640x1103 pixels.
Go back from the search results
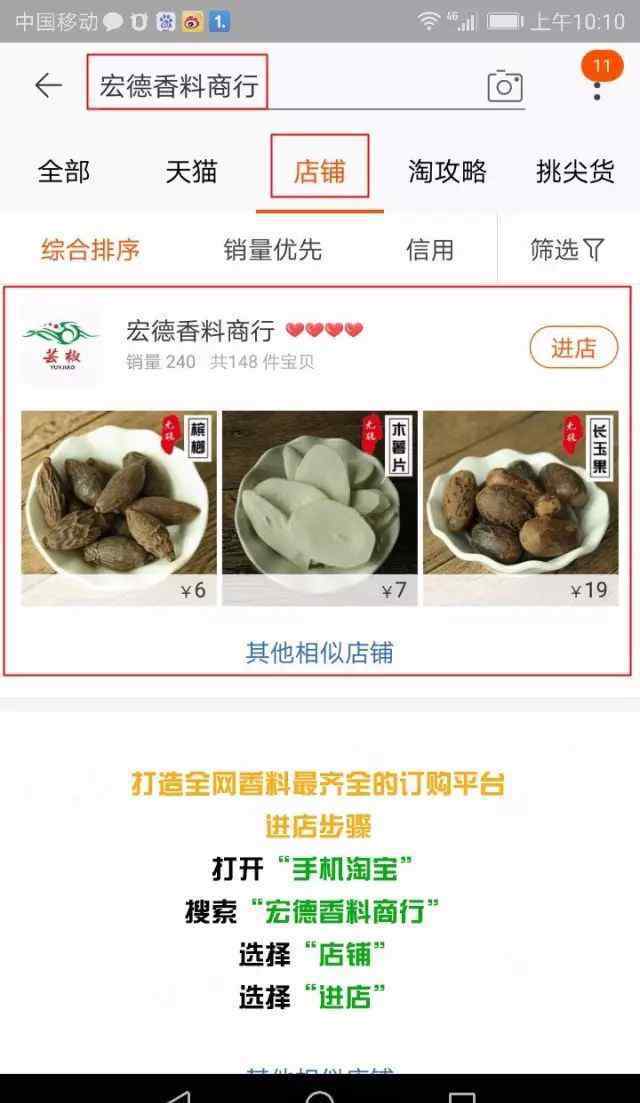click(48, 86)
